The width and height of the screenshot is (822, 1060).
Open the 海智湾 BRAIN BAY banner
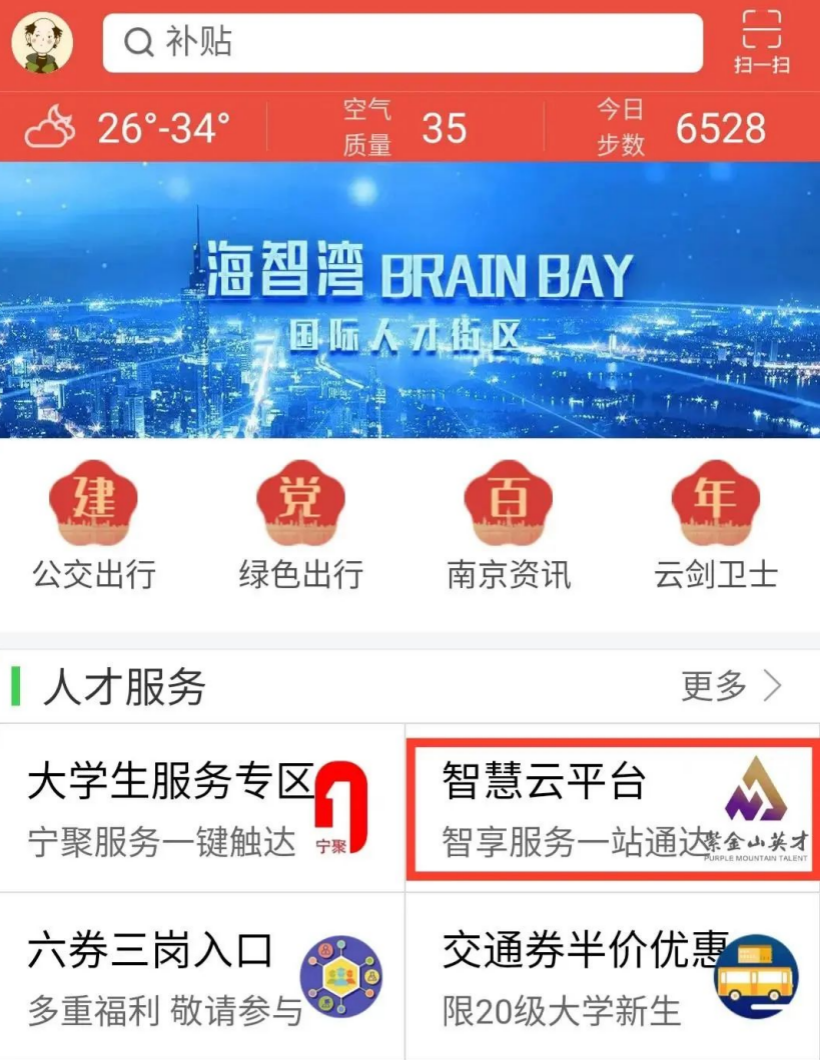click(410, 299)
